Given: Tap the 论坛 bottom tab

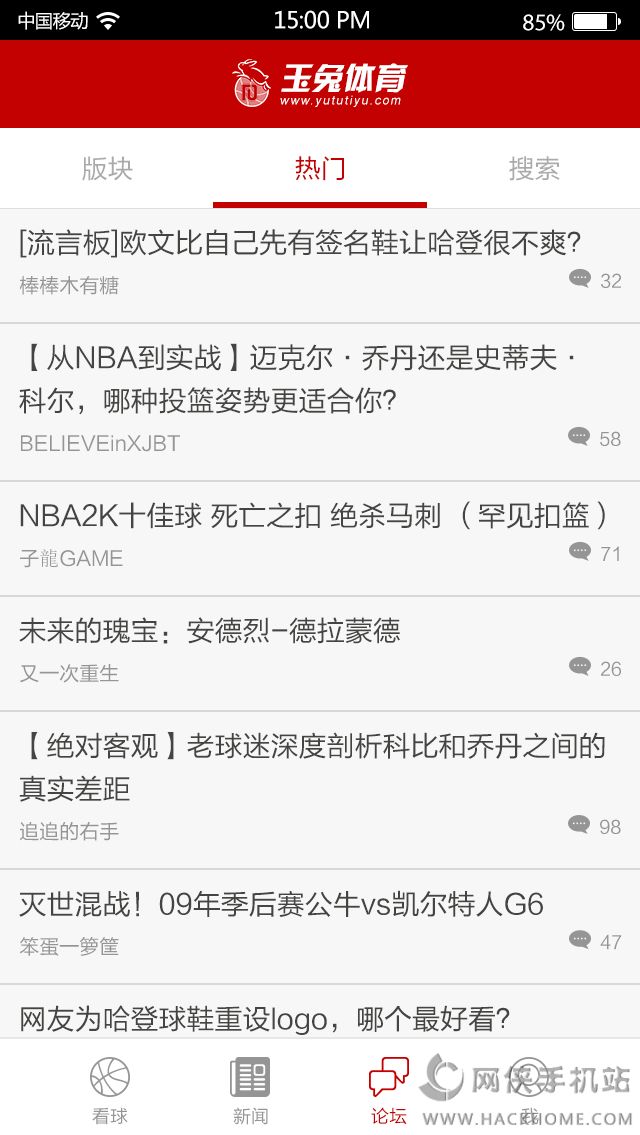Looking at the screenshot, I should coord(389,1090).
